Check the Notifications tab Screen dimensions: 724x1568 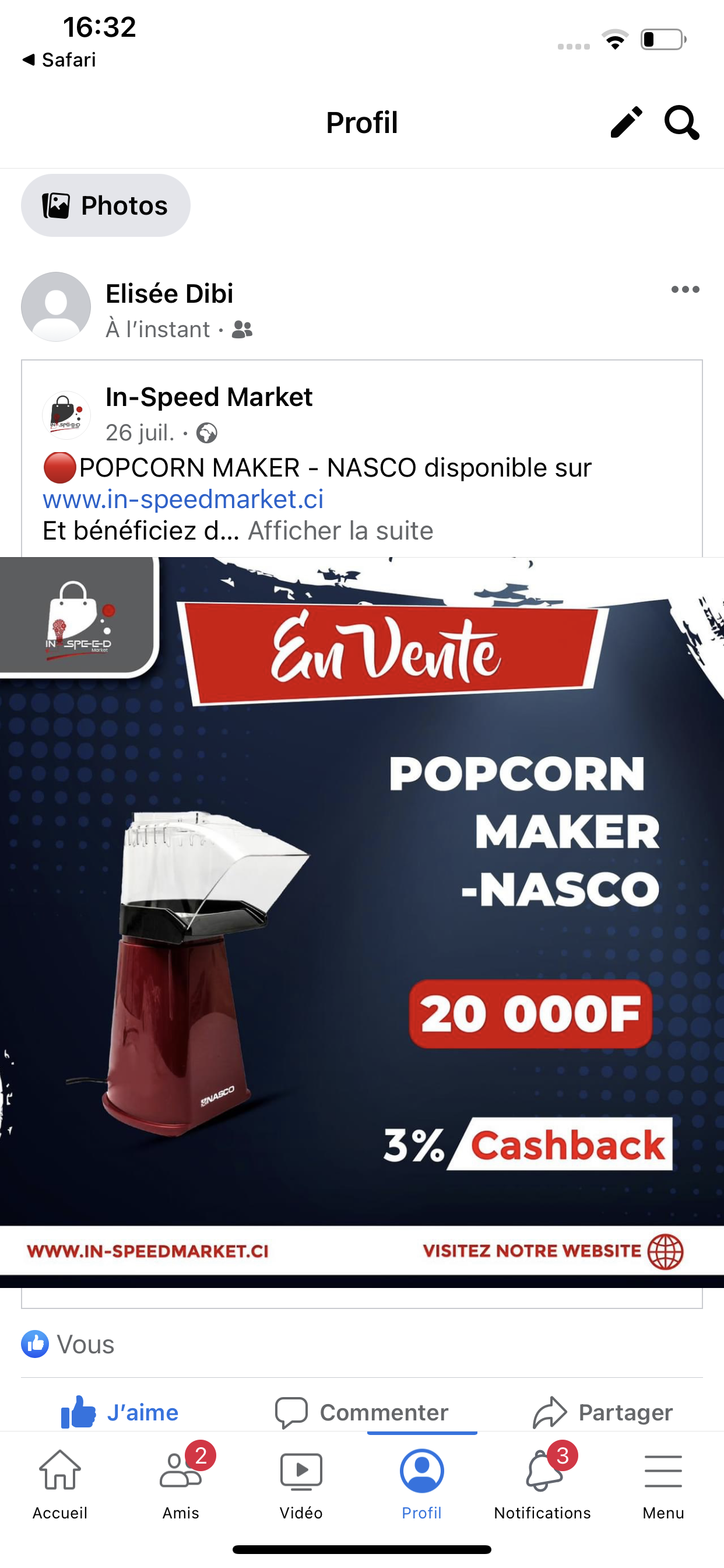(542, 1484)
